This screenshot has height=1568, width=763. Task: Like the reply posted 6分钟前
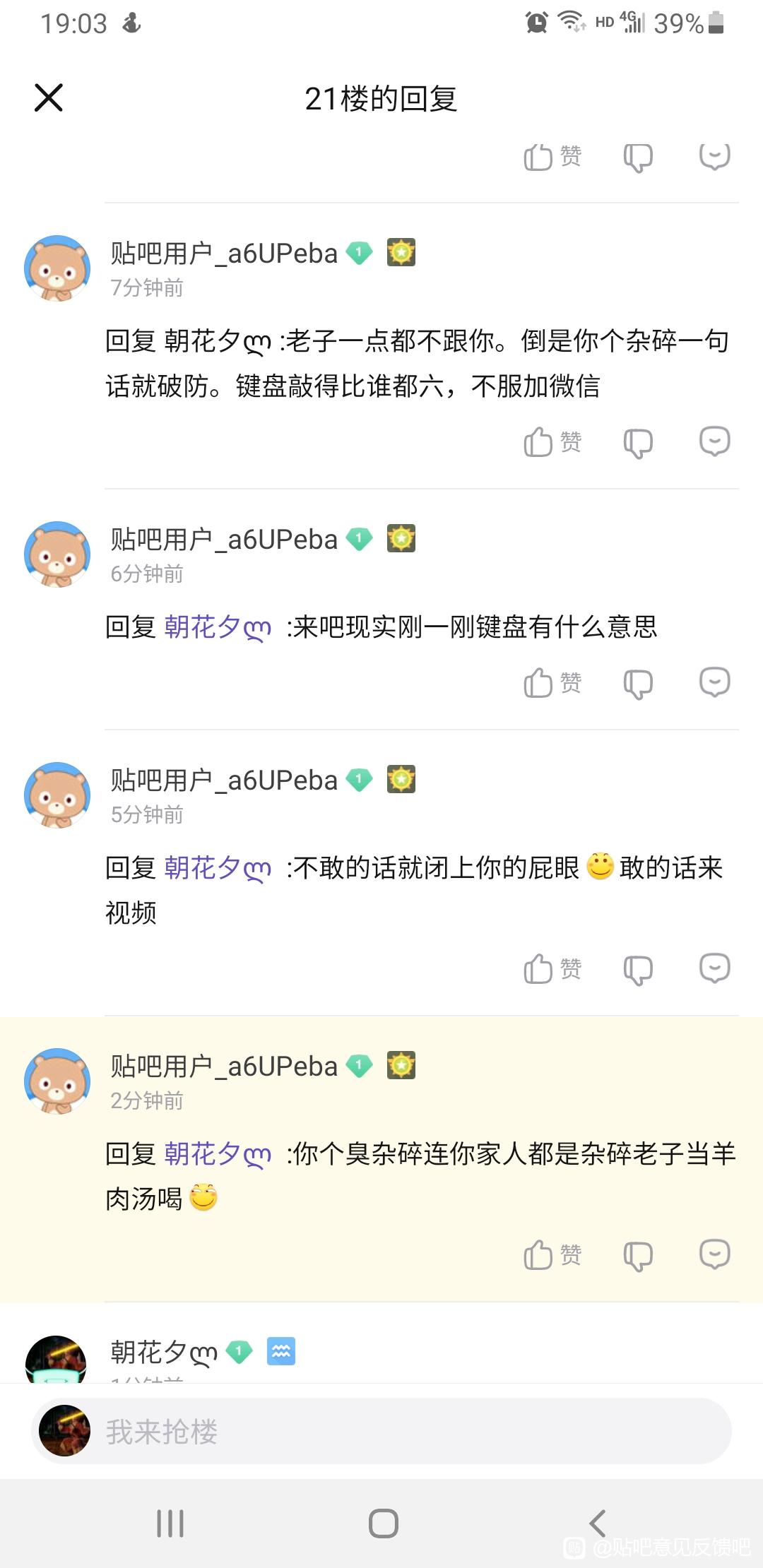point(552,683)
